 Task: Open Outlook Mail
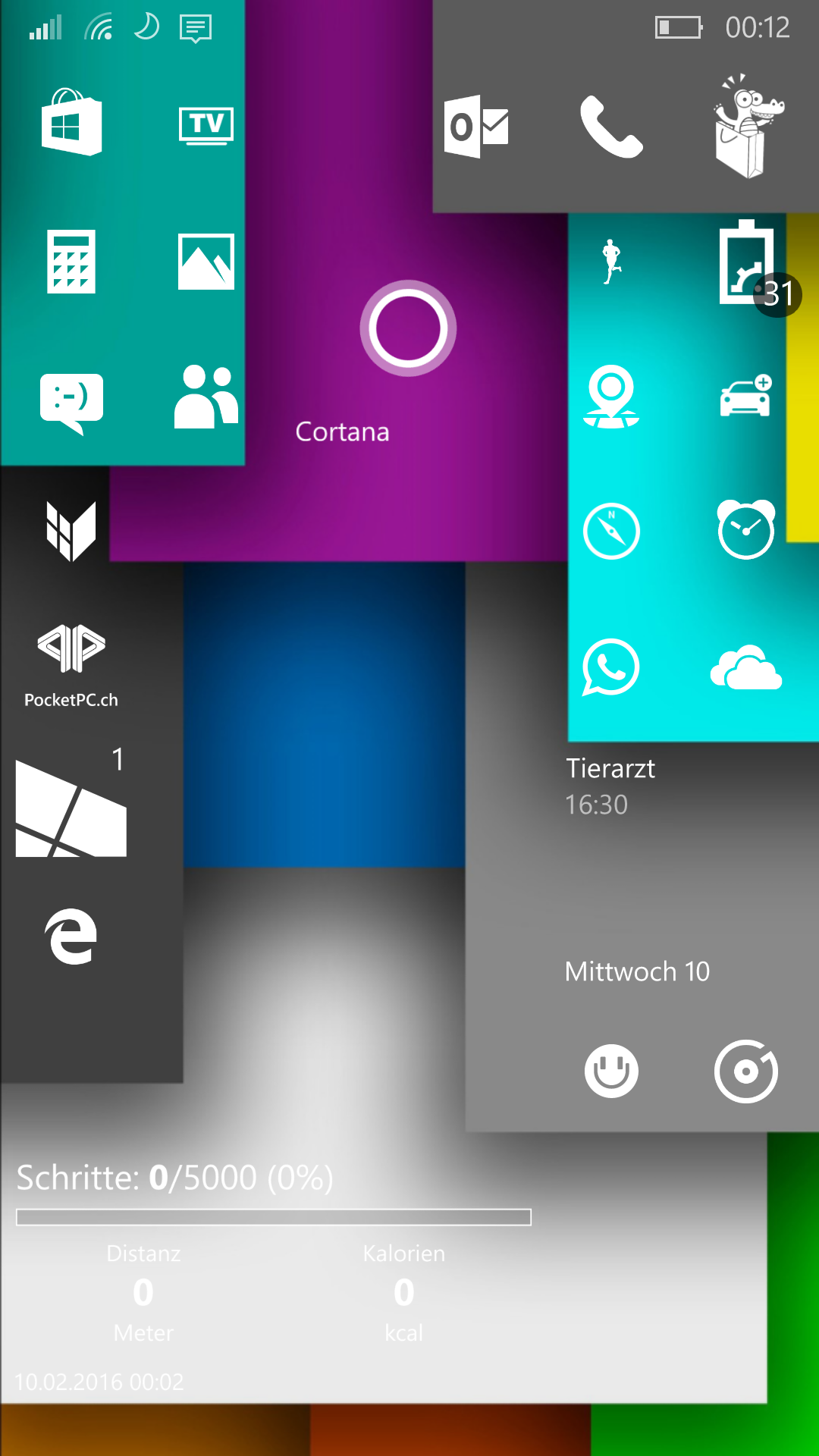click(477, 126)
